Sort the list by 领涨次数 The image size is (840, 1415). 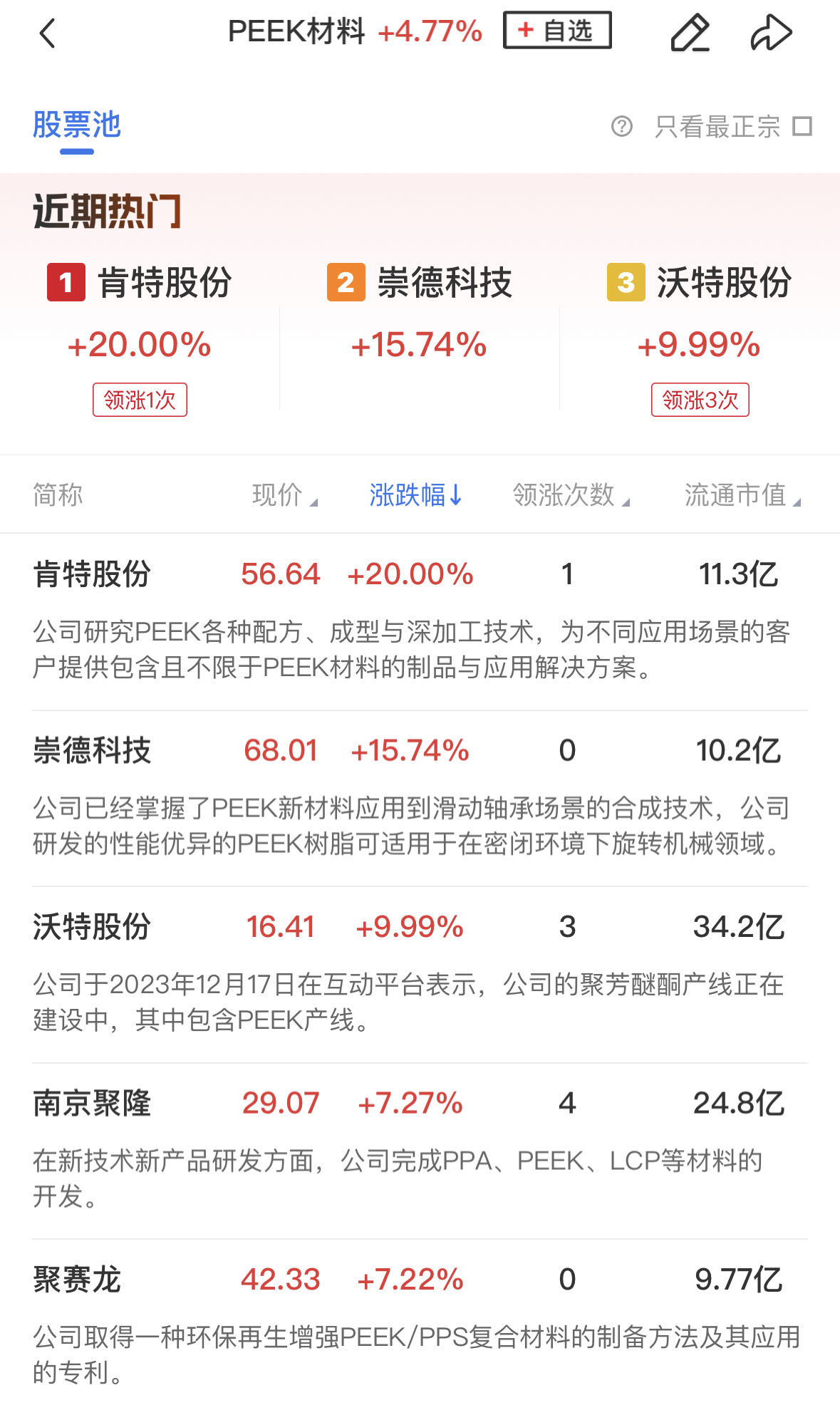point(571,494)
